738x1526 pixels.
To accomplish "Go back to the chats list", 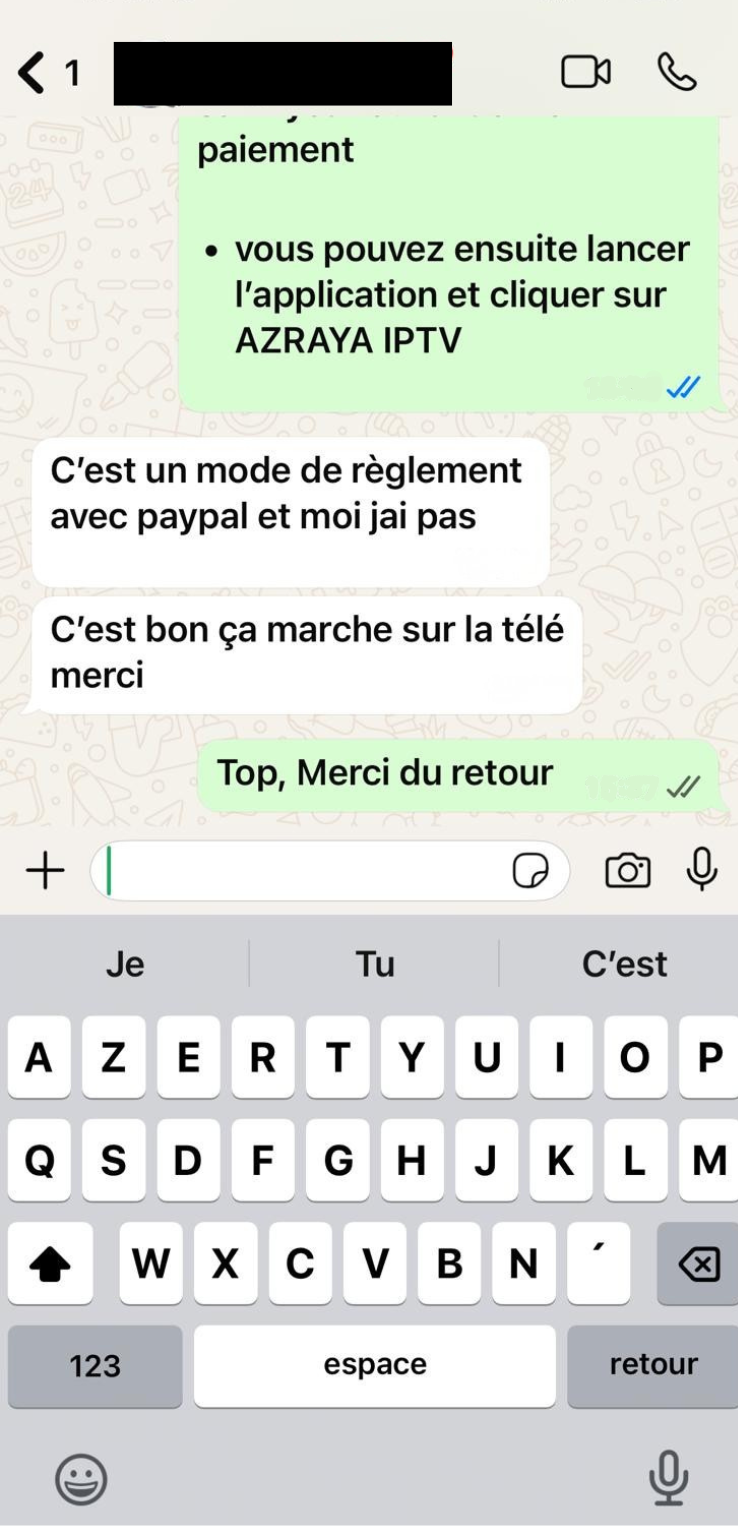I will pos(34,73).
